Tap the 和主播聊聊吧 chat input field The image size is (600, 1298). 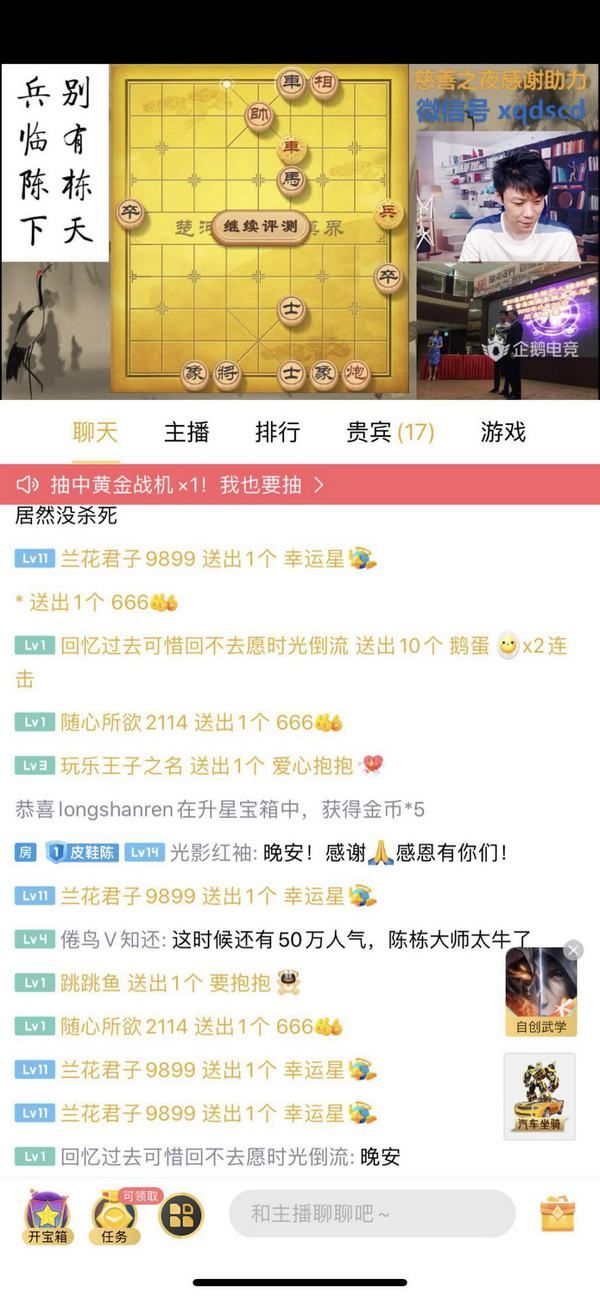tap(372, 1214)
